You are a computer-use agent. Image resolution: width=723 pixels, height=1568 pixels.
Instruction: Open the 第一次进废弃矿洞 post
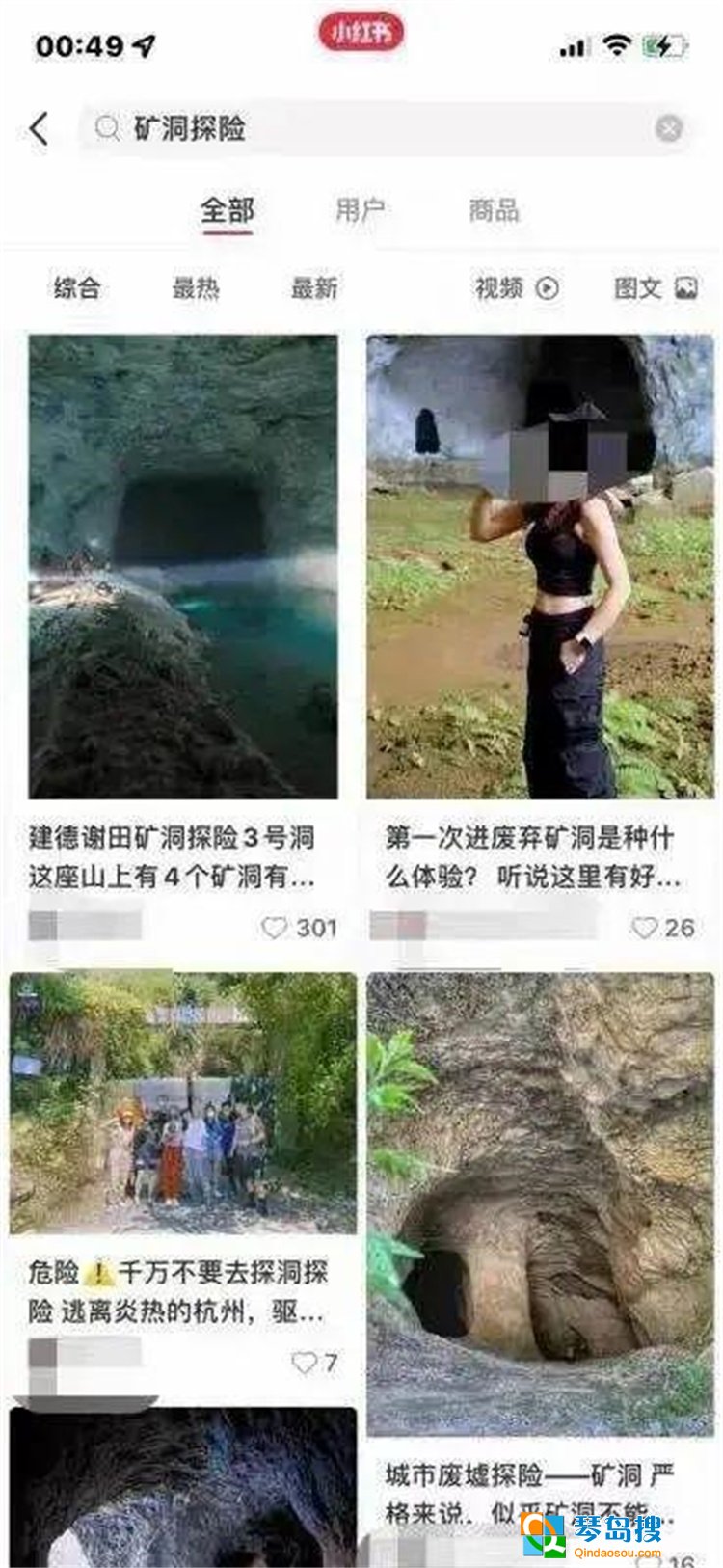coord(540,567)
